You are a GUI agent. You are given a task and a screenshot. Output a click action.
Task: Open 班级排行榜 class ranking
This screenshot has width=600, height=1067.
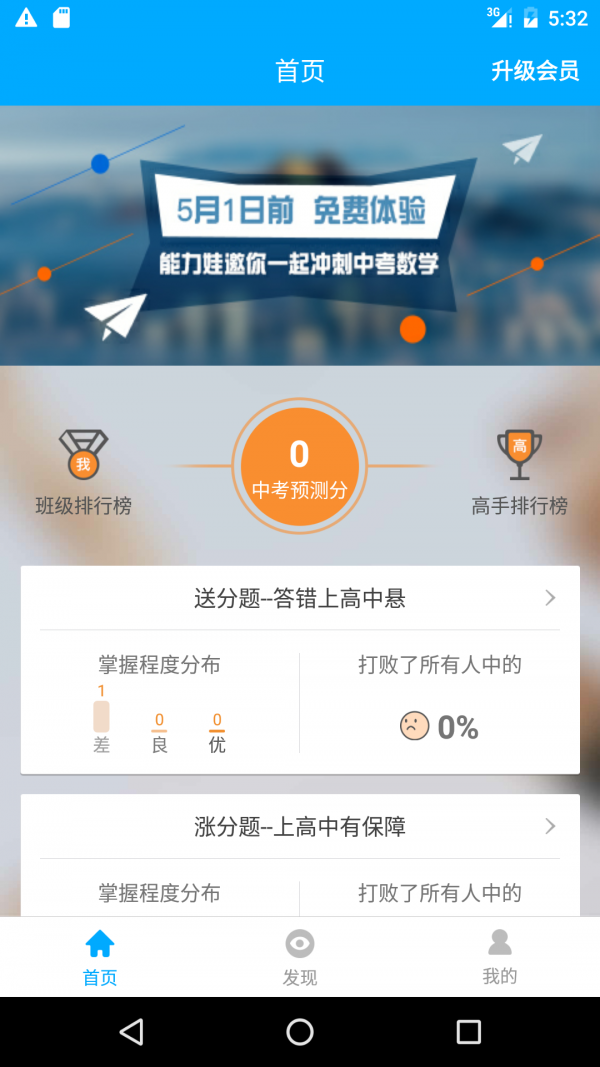tap(83, 472)
